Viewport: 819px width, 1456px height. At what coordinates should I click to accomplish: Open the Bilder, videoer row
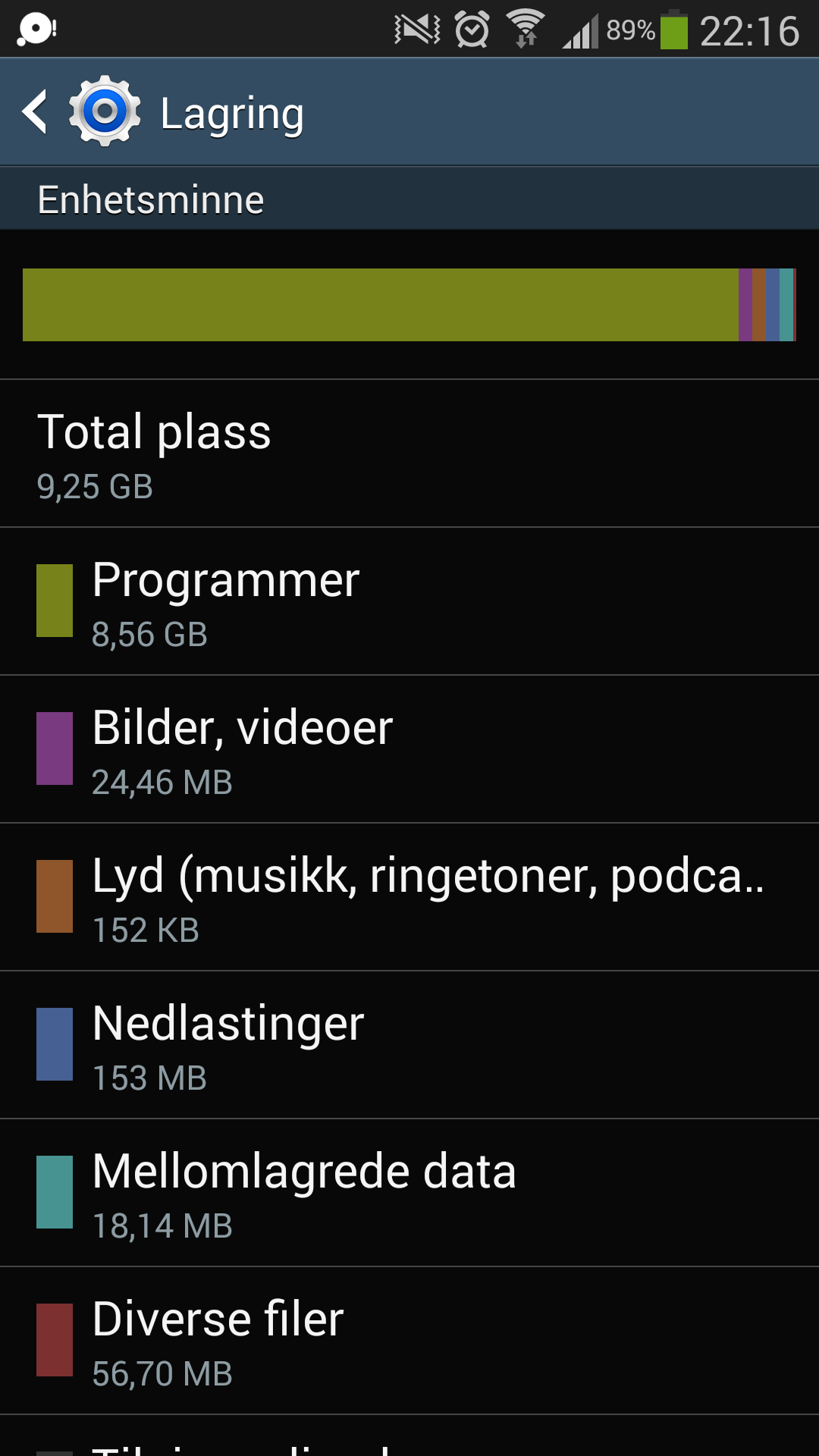[409, 749]
